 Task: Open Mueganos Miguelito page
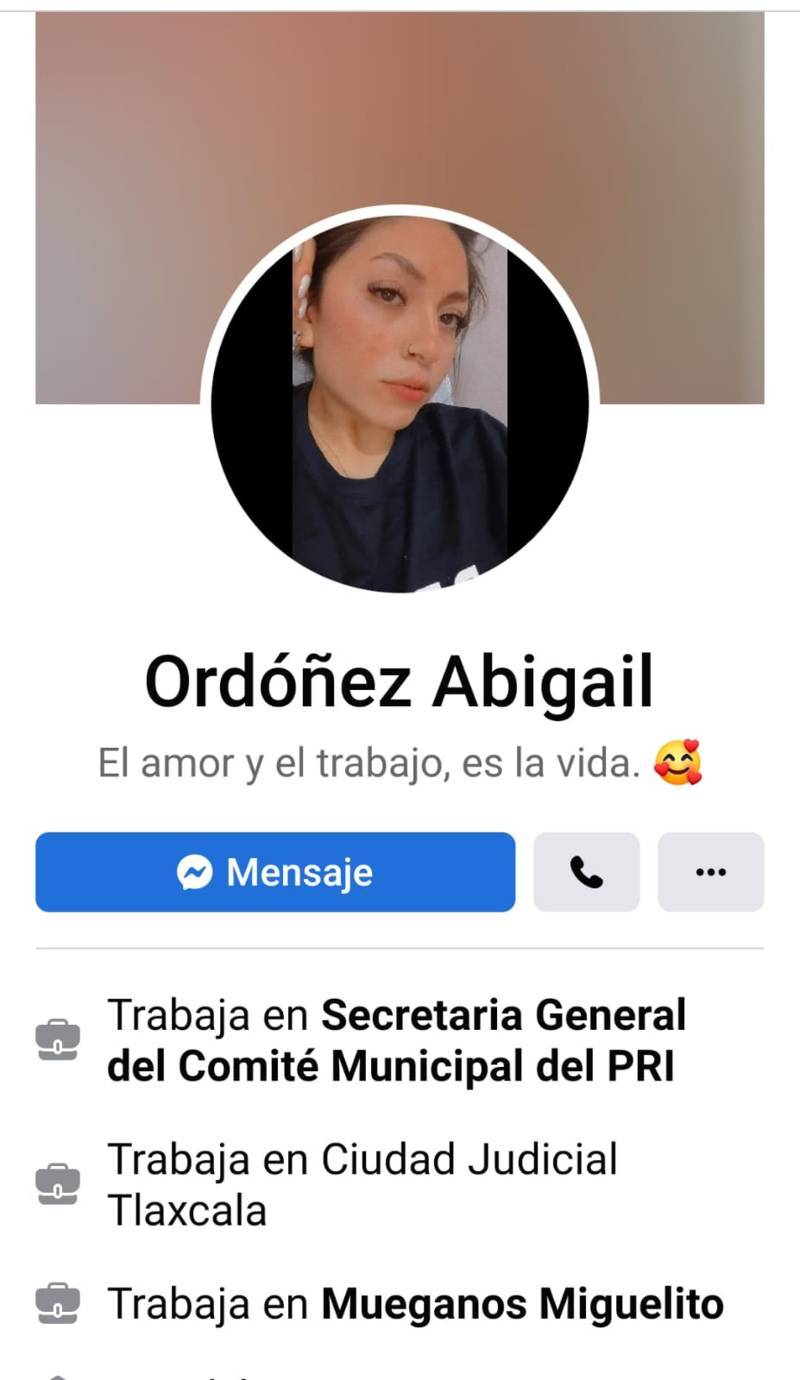(x=522, y=1304)
